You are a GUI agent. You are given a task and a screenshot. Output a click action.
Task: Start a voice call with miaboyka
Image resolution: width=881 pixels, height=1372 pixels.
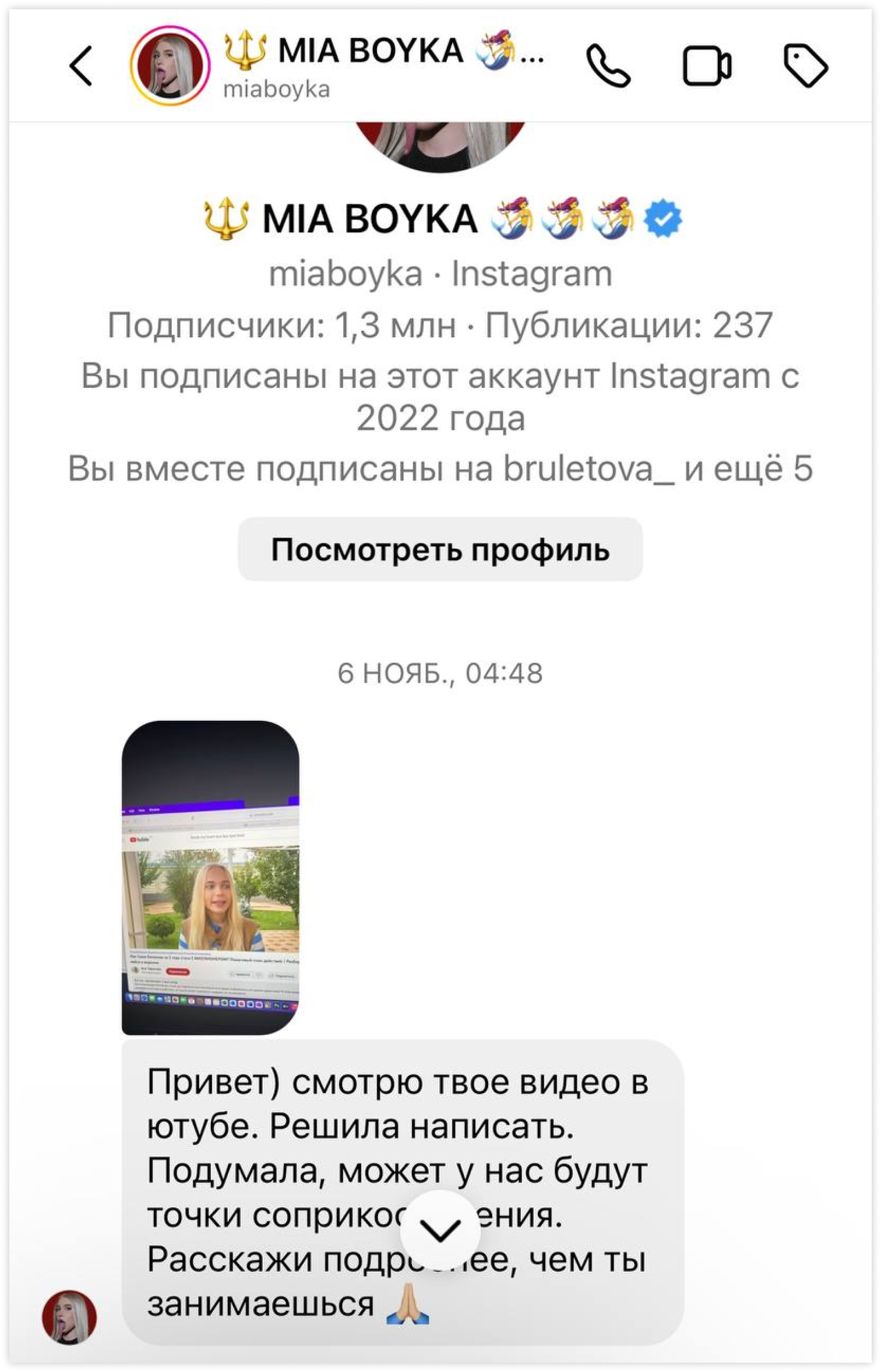608,66
